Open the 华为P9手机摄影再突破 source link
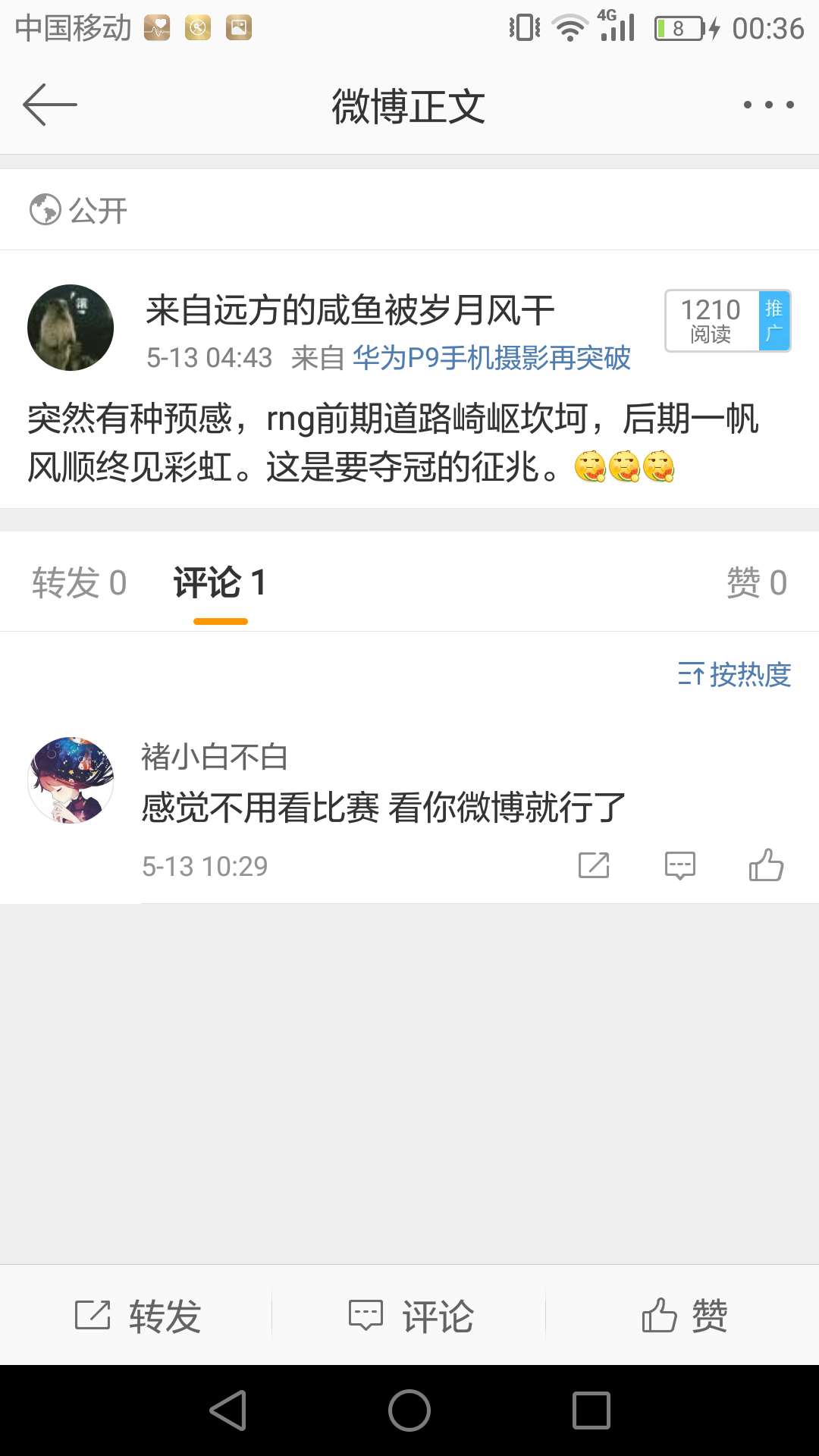The width and height of the screenshot is (819, 1456). 491,359
